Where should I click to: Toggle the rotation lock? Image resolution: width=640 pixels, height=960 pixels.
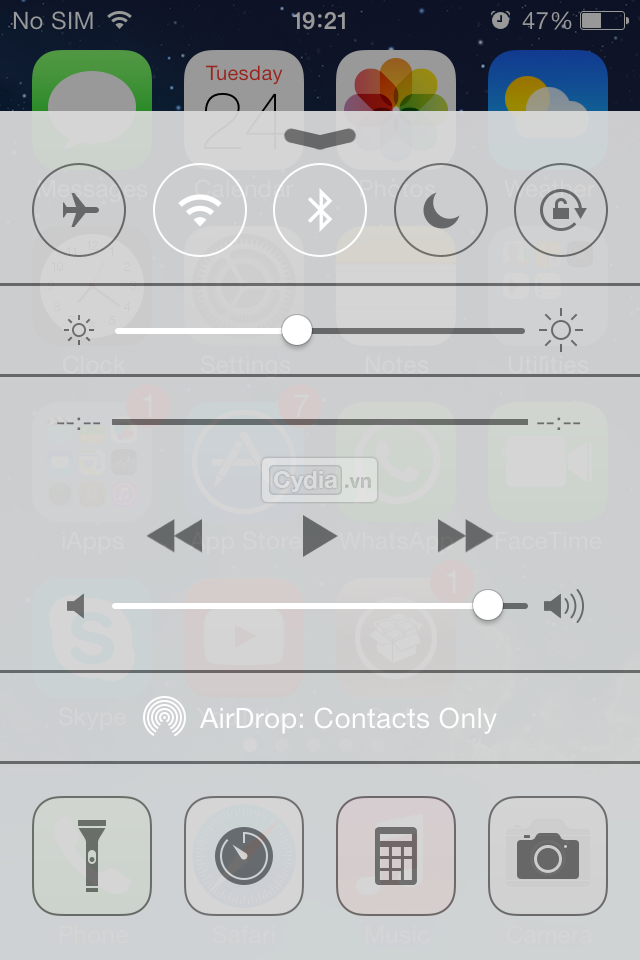[560, 211]
